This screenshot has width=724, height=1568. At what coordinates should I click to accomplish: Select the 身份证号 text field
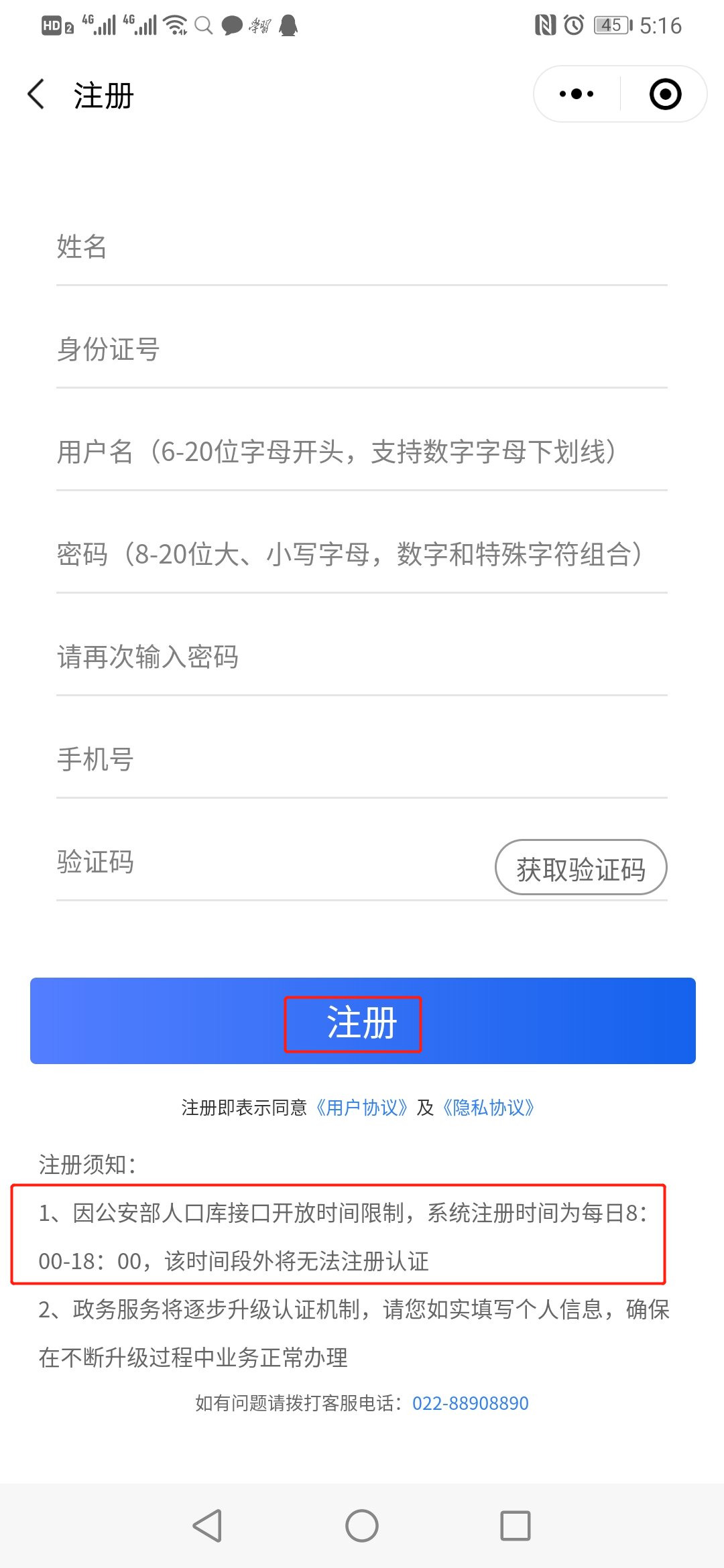pos(362,349)
